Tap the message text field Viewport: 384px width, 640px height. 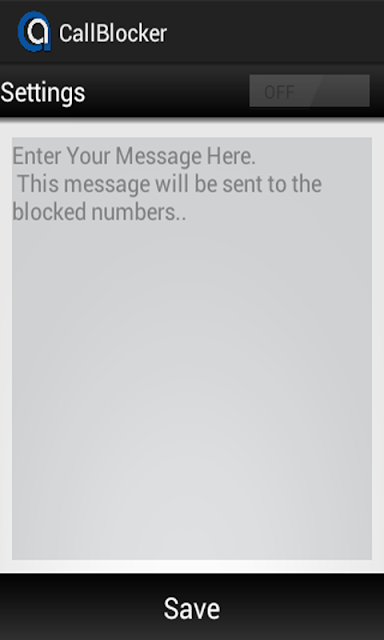[192, 348]
